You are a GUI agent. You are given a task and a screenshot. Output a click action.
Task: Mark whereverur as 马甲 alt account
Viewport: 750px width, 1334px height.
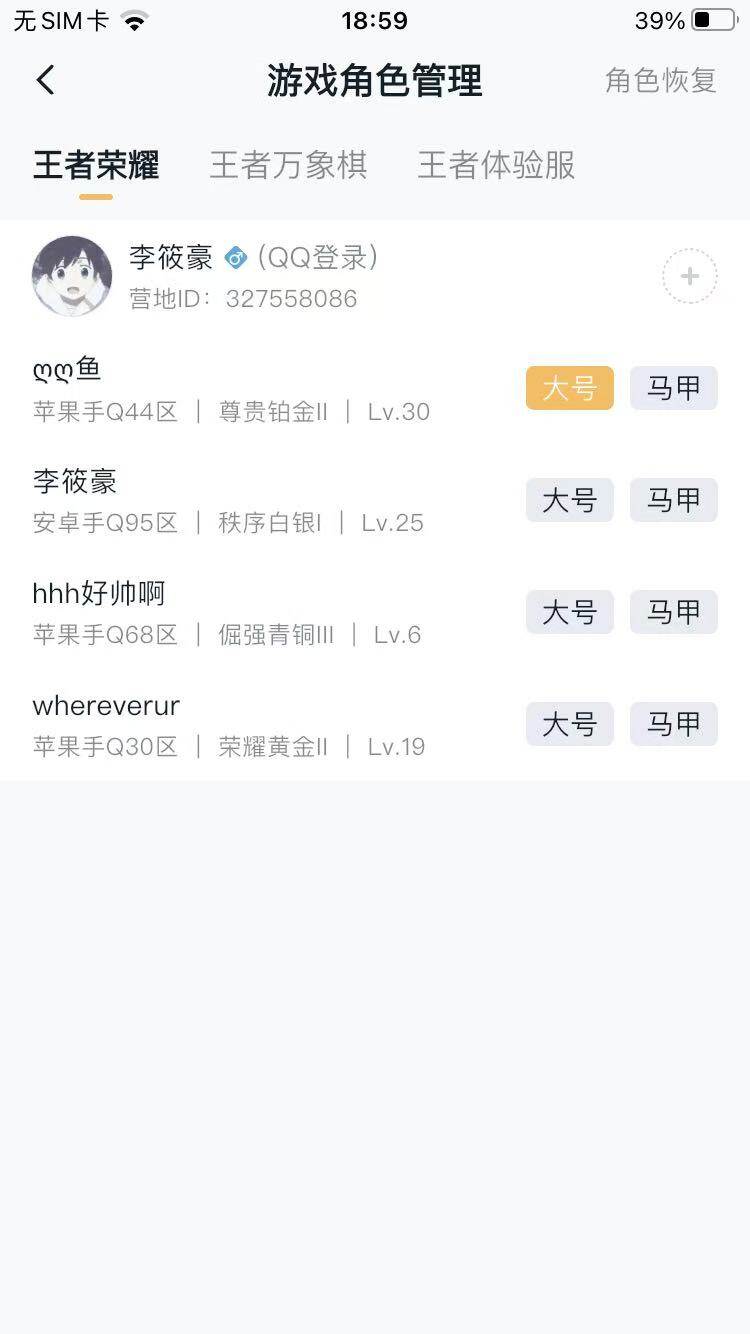(x=673, y=724)
